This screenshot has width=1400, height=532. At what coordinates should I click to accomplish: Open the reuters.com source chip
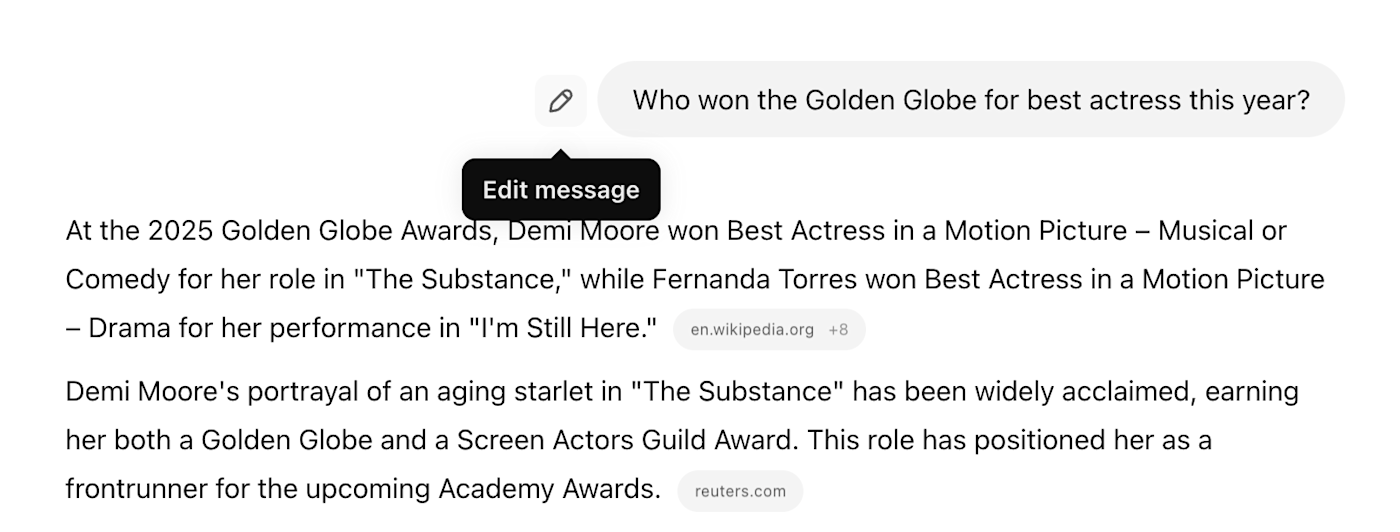coord(740,491)
